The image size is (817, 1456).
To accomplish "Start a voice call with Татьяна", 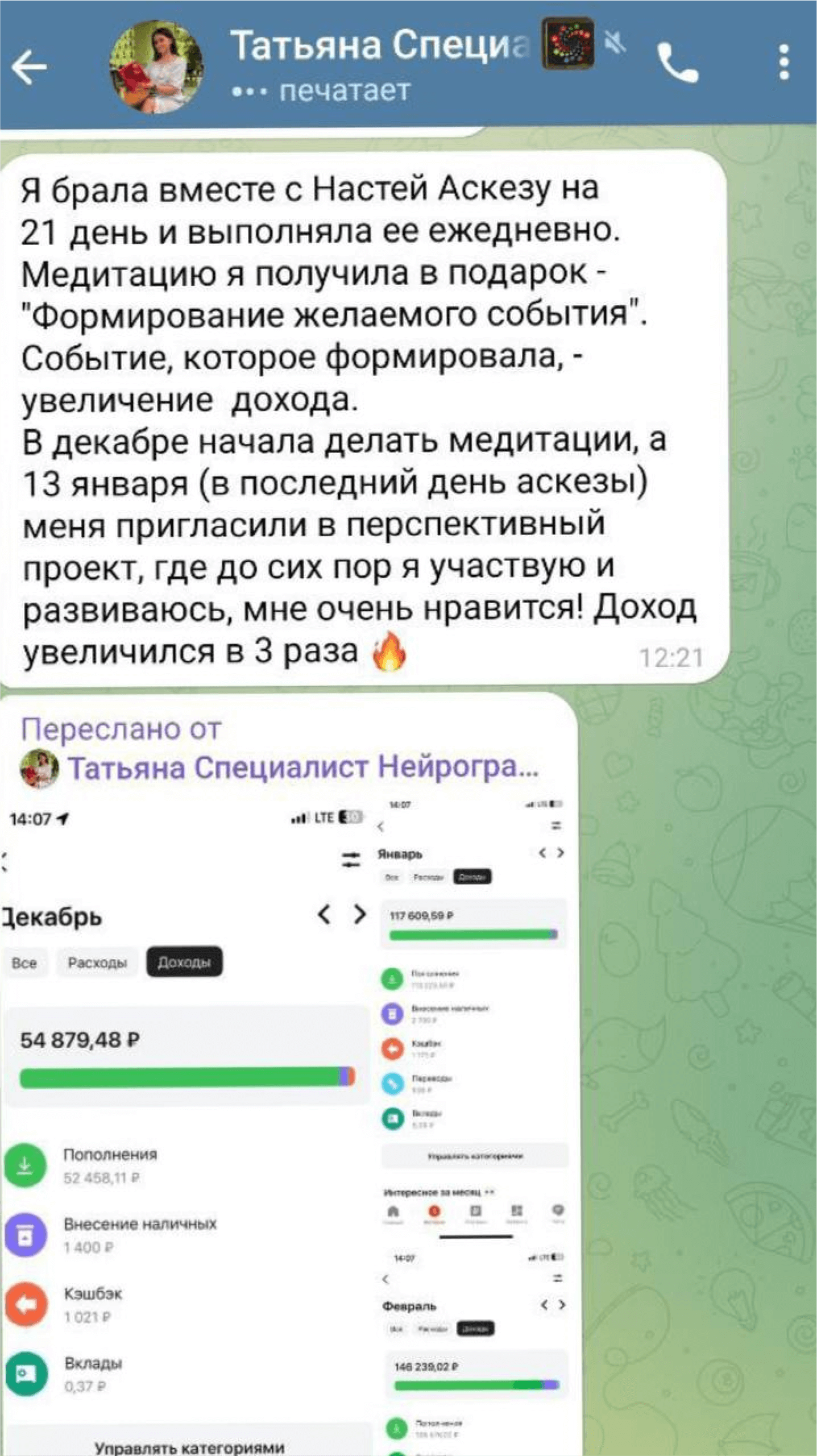I will (677, 65).
